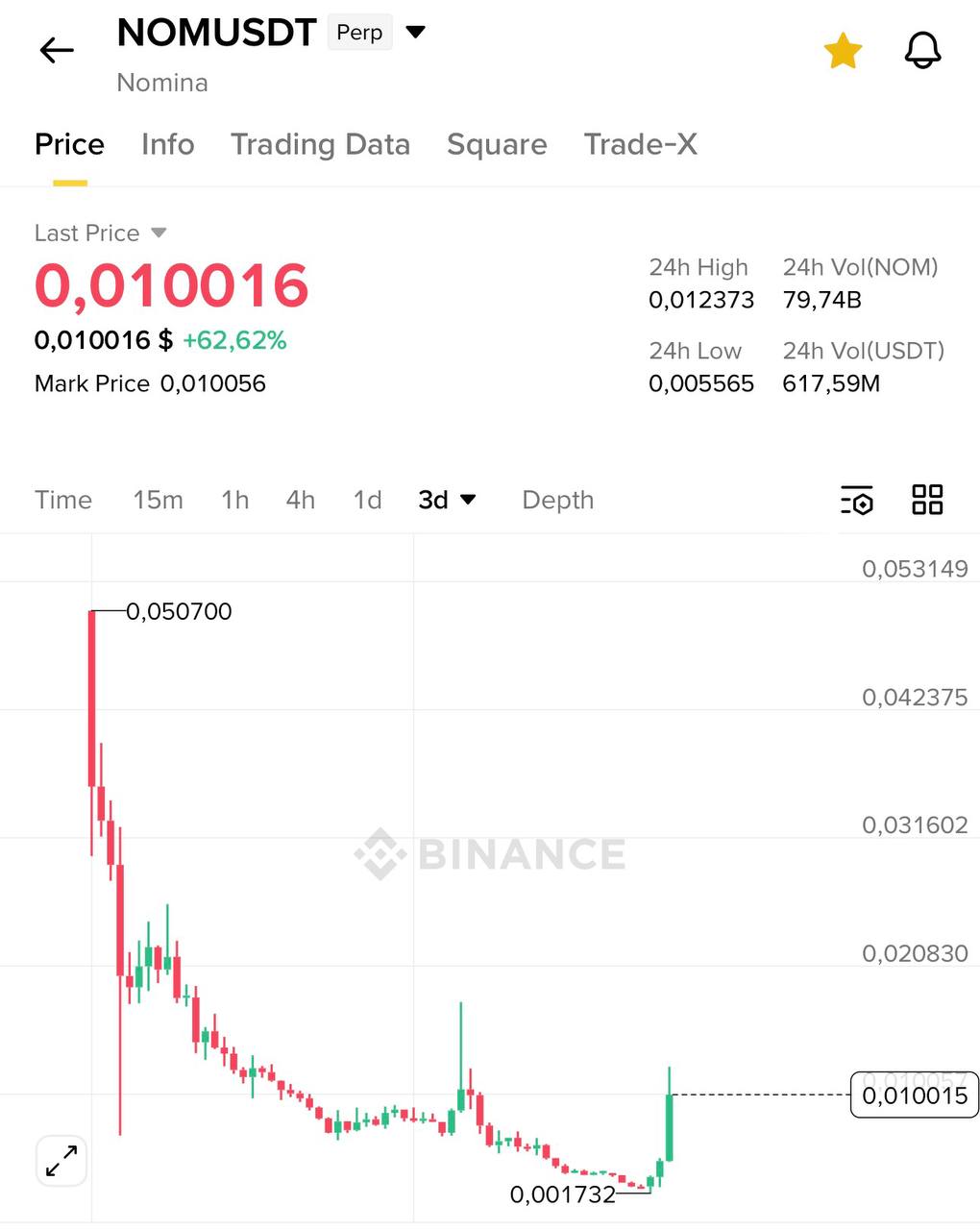Expand the Last Price dropdown

[x=159, y=233]
